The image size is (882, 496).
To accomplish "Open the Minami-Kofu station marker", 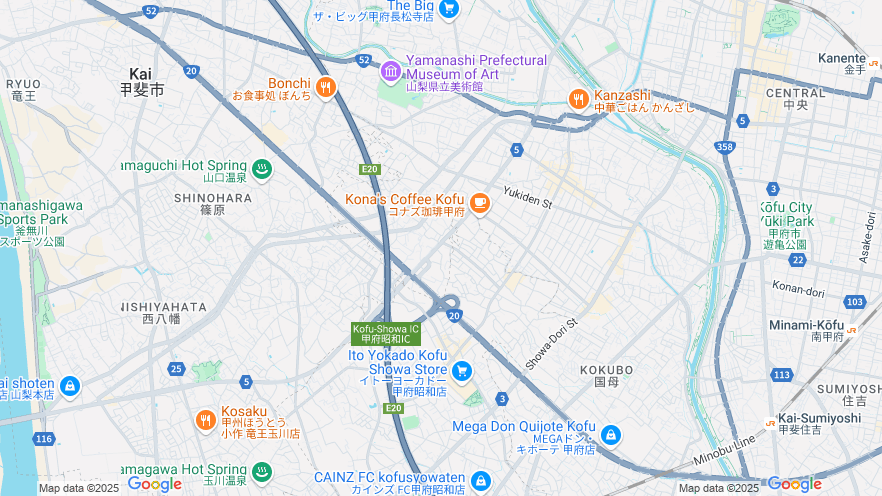I will tap(852, 329).
